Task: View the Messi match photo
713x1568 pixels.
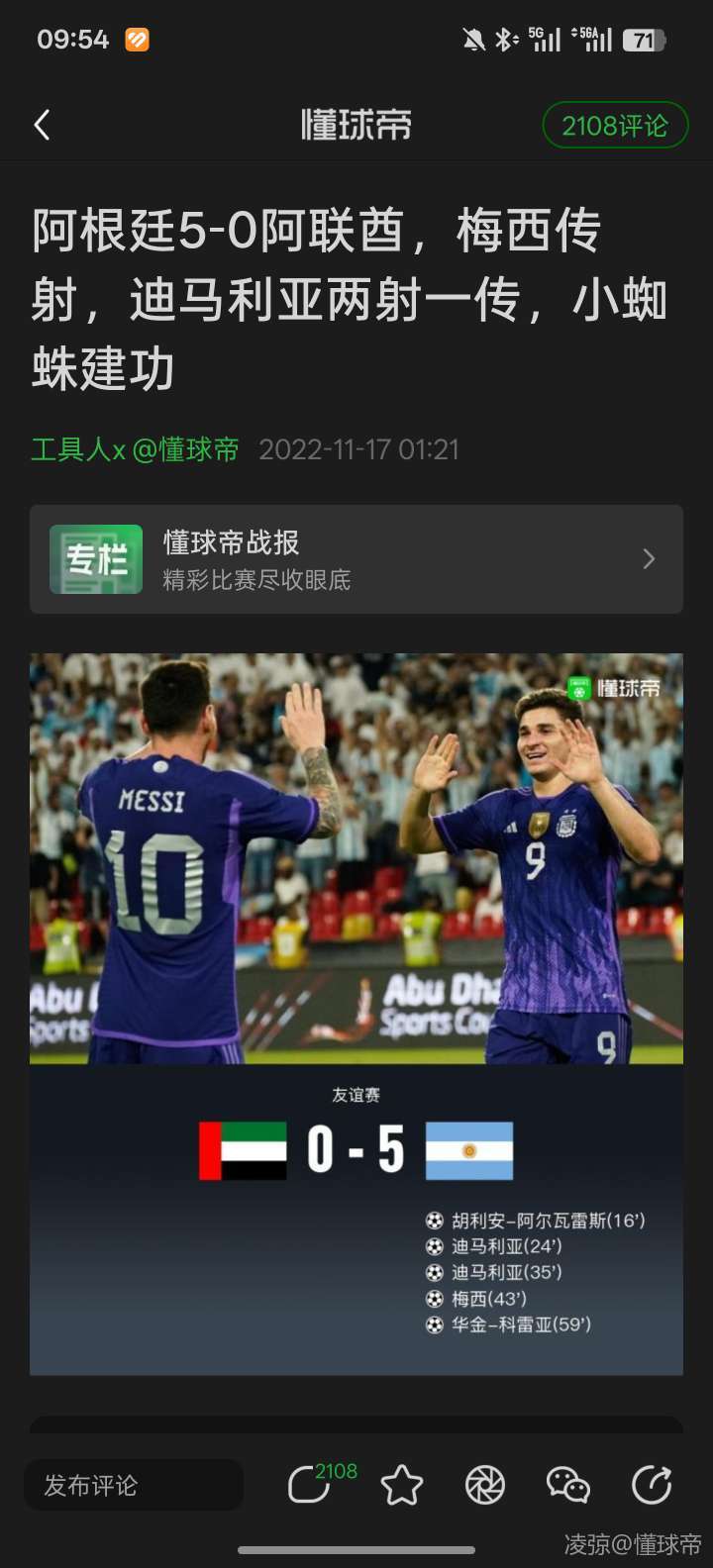Action: coord(356,858)
